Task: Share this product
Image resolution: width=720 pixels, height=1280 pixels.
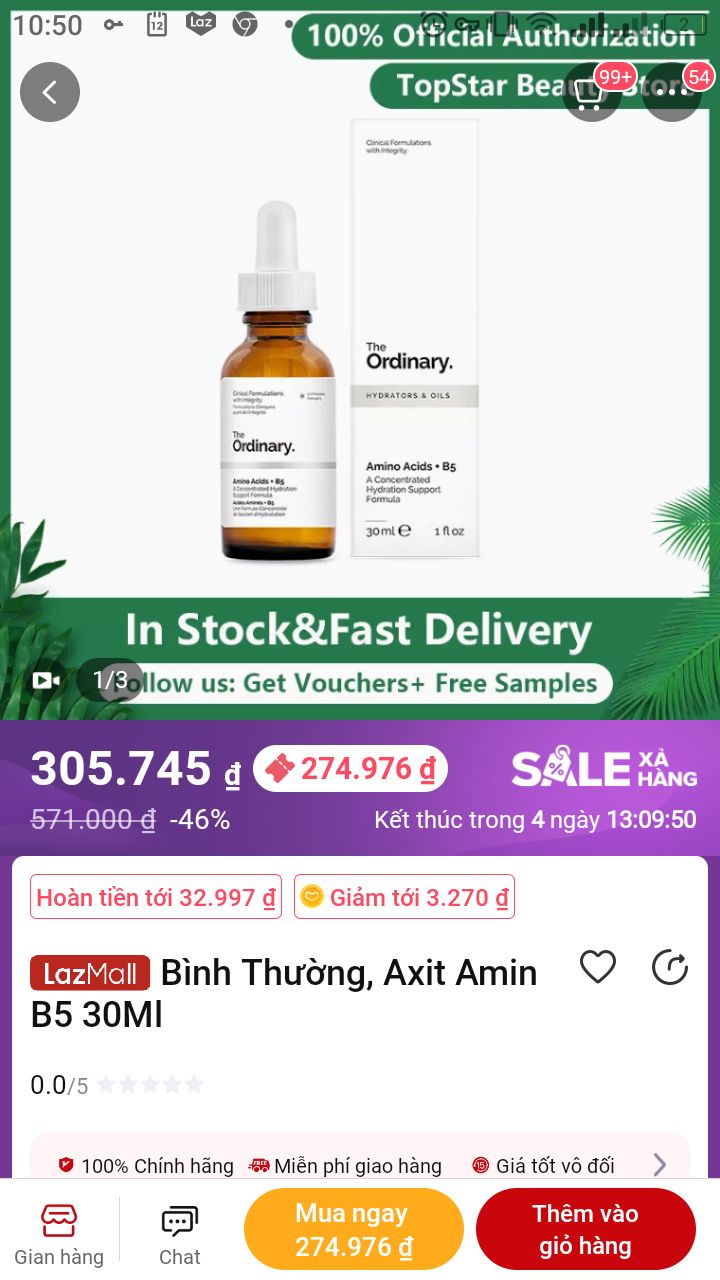Action: [670, 967]
